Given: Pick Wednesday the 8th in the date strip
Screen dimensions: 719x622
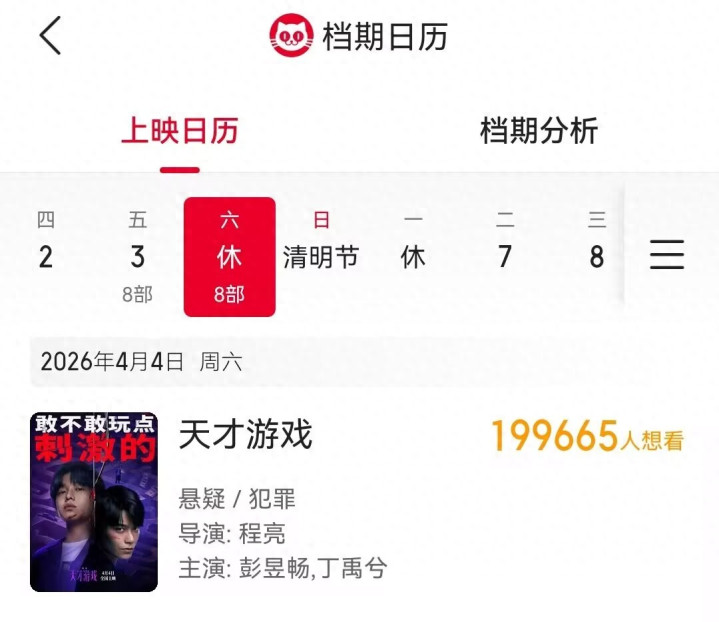Looking at the screenshot, I should tap(596, 246).
